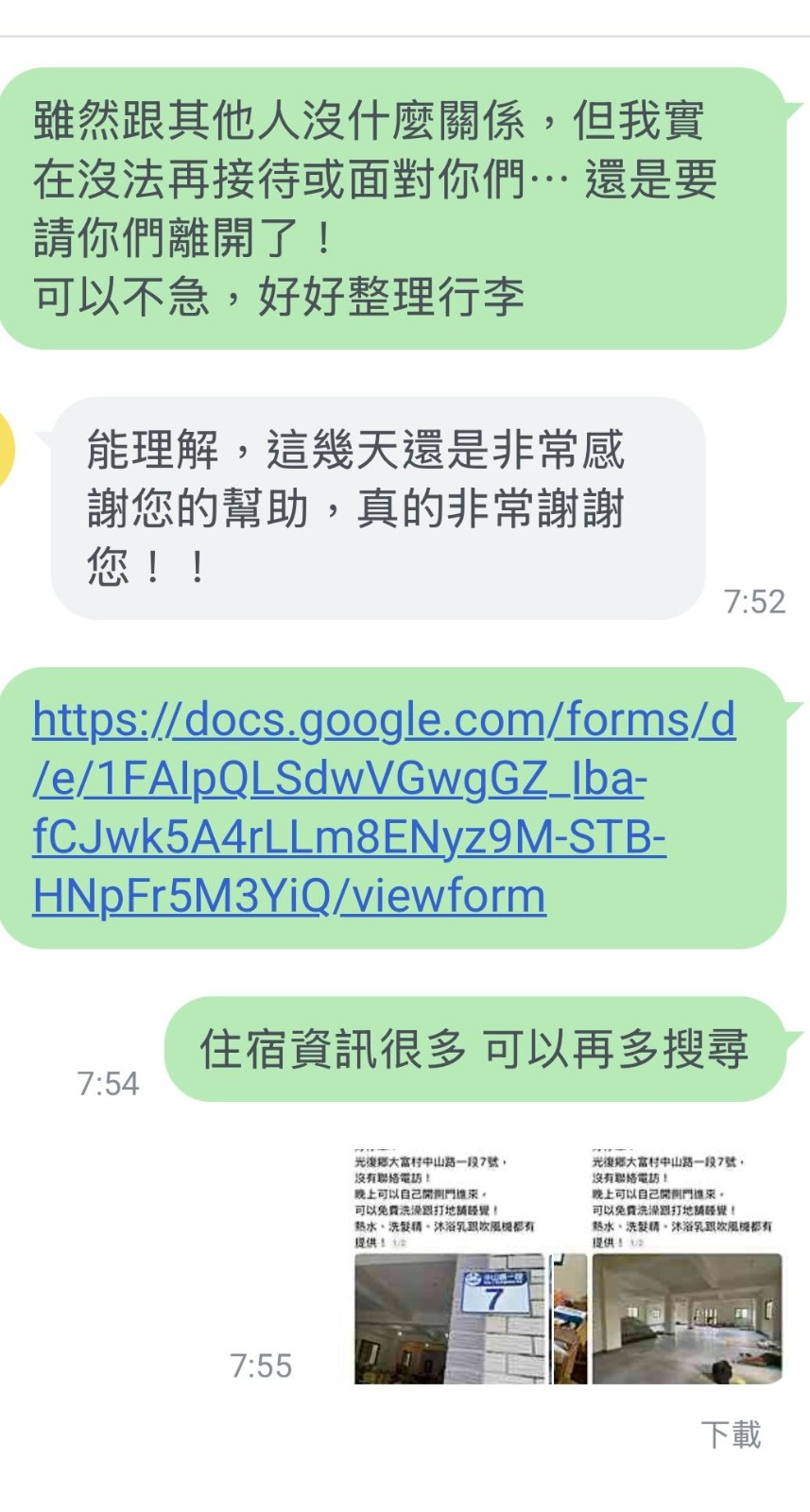Open the first shared photo with door number 7
The image size is (810, 1512).
[452, 1266]
